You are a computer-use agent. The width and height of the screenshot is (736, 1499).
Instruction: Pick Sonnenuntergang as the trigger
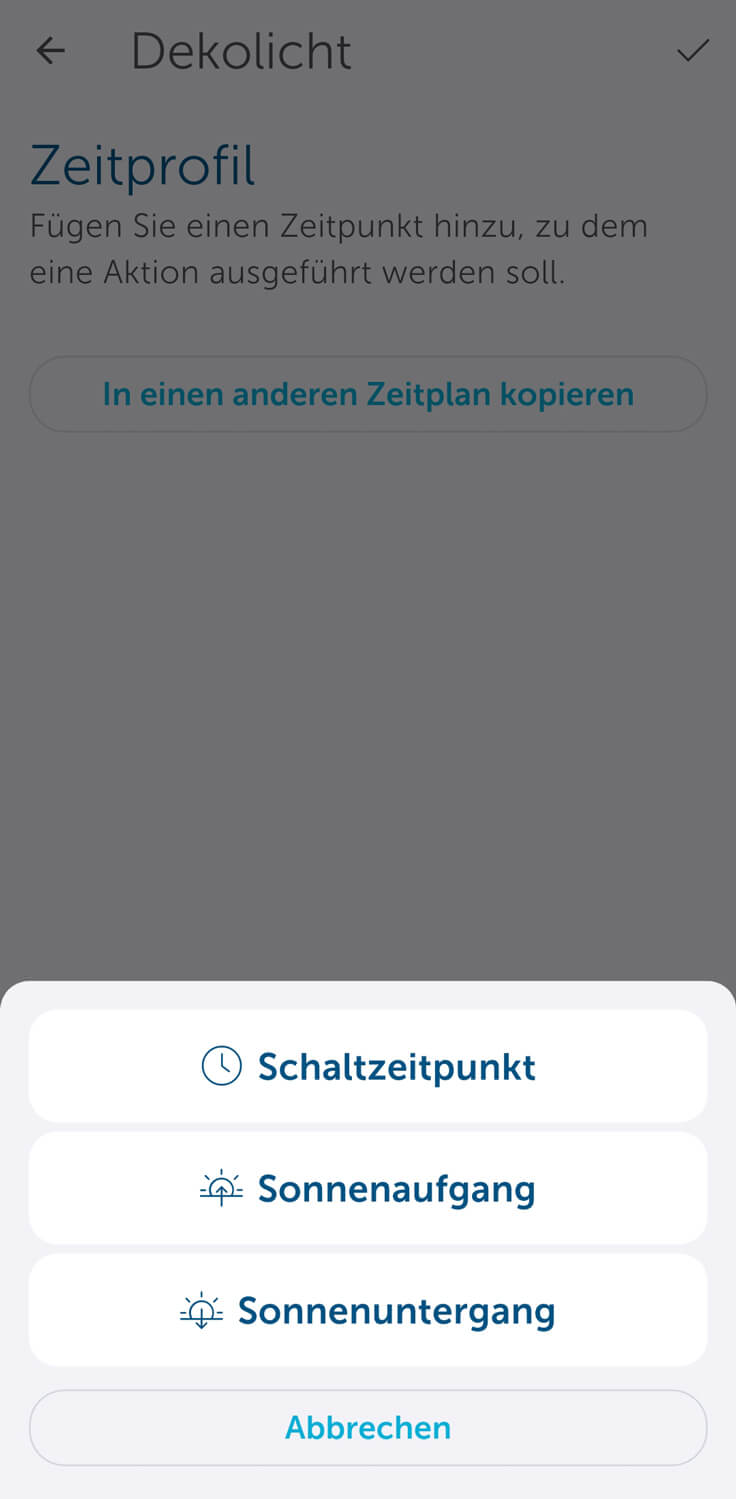click(368, 1310)
